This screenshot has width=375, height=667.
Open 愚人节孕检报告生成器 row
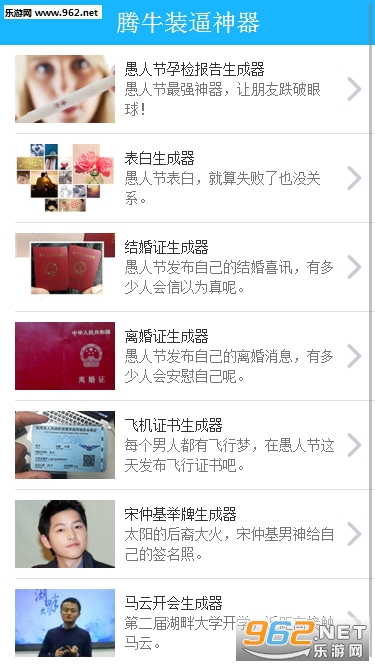pyautogui.click(x=188, y=89)
